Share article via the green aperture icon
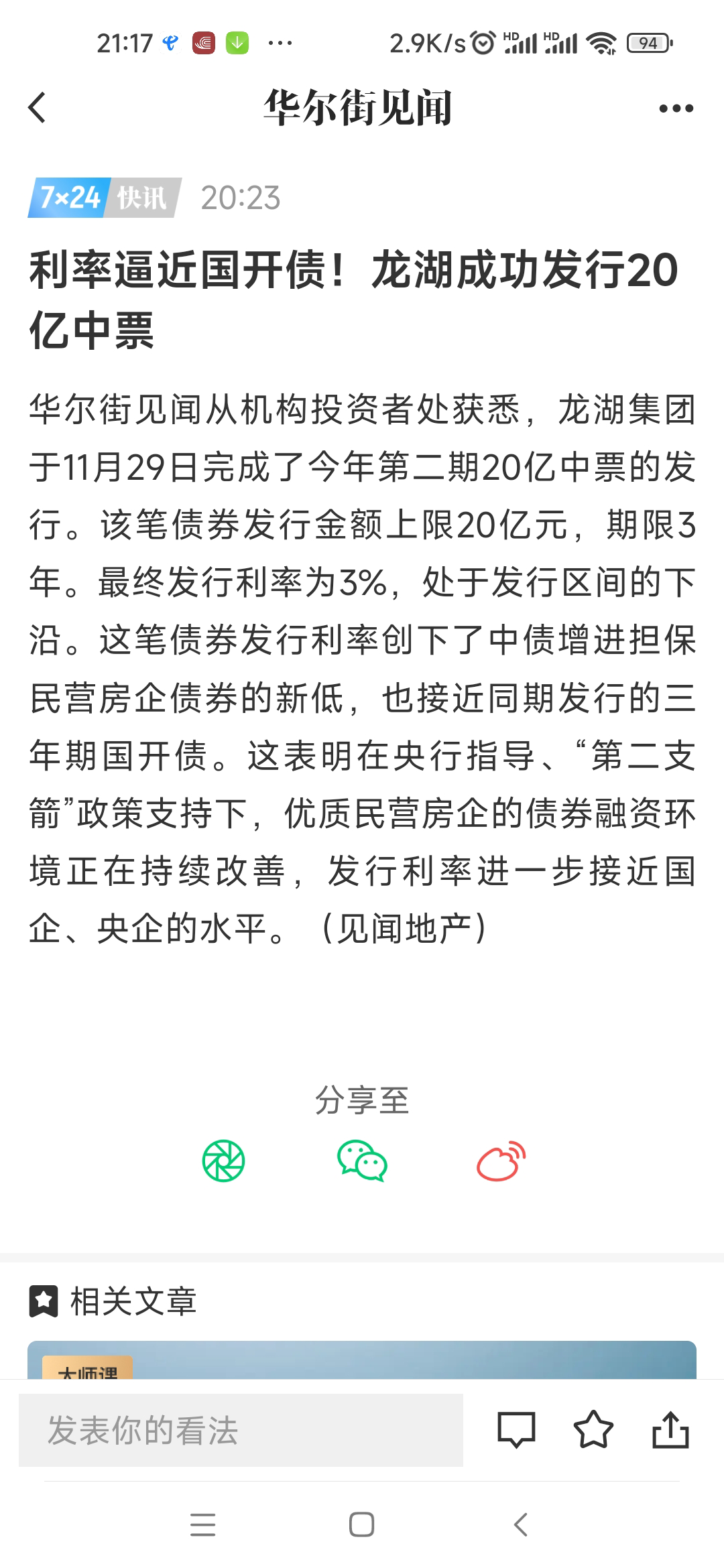The image size is (724, 1568). coord(224,1161)
